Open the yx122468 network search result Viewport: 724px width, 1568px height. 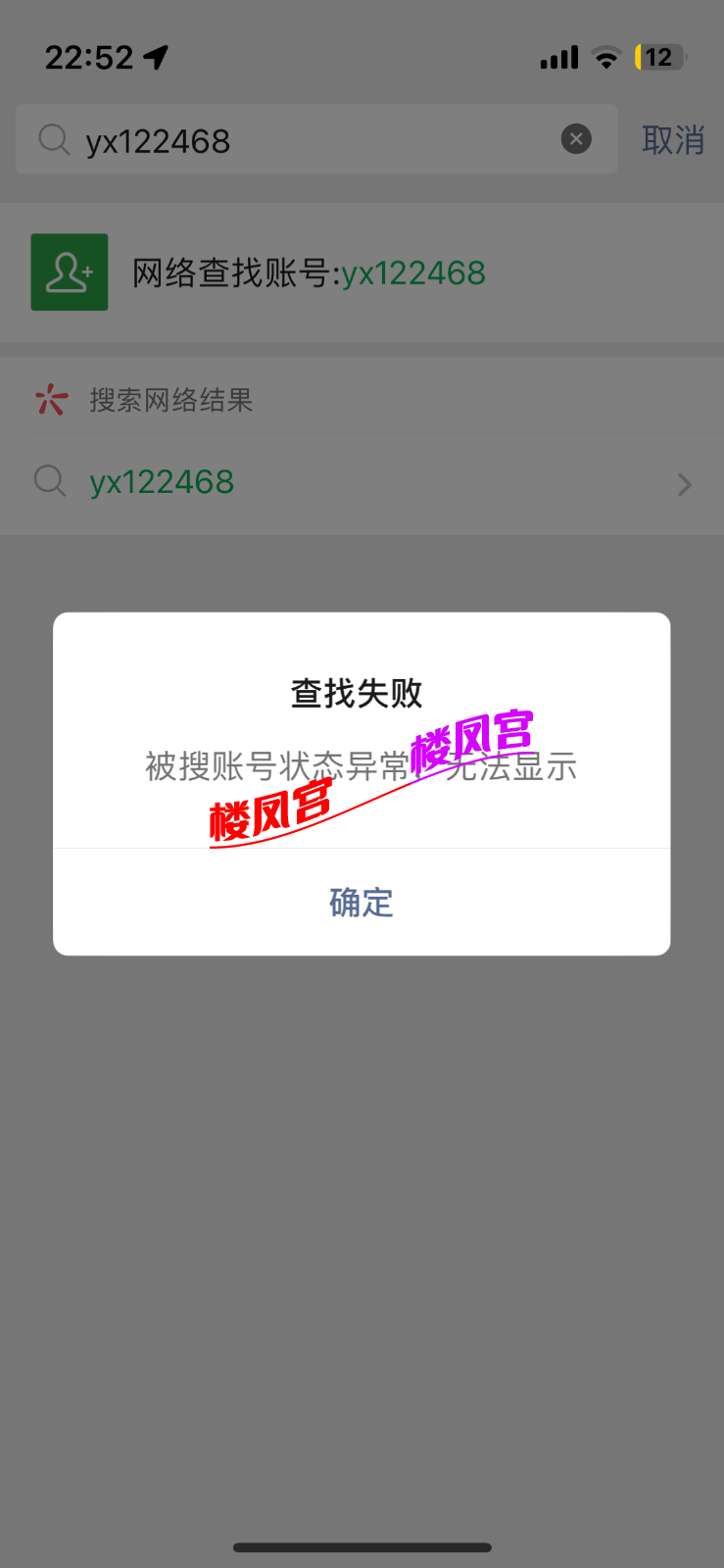click(162, 481)
